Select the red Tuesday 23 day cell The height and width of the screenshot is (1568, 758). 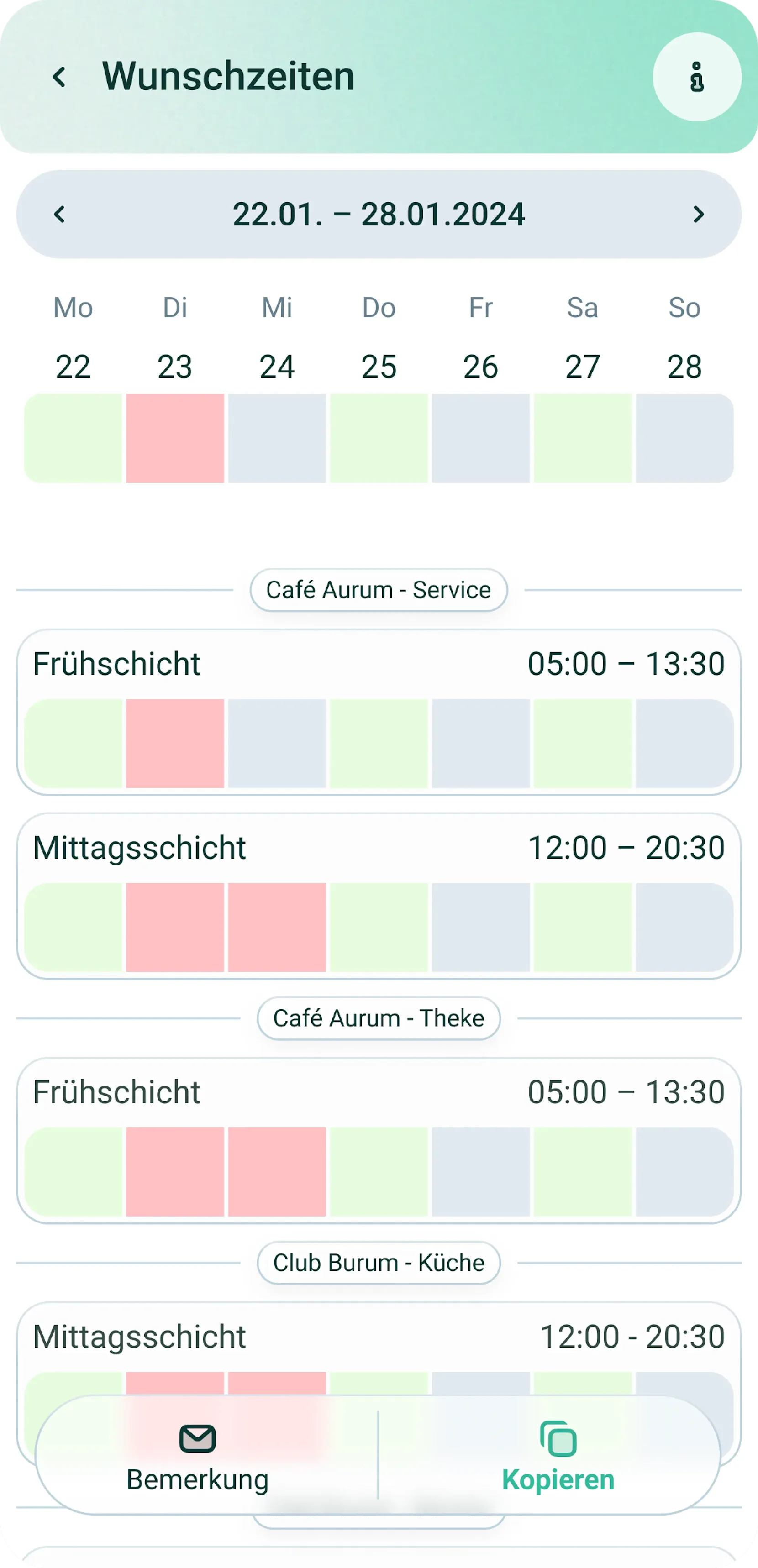(x=175, y=438)
